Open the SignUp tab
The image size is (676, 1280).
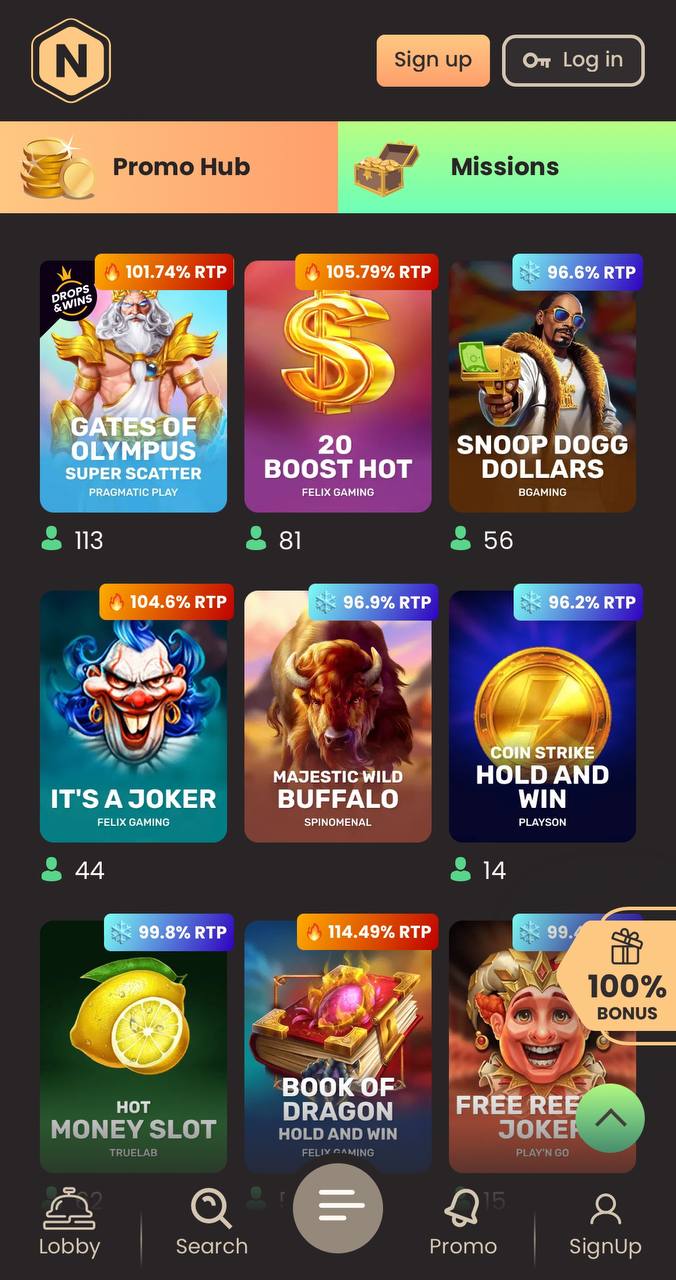pyautogui.click(x=605, y=1222)
